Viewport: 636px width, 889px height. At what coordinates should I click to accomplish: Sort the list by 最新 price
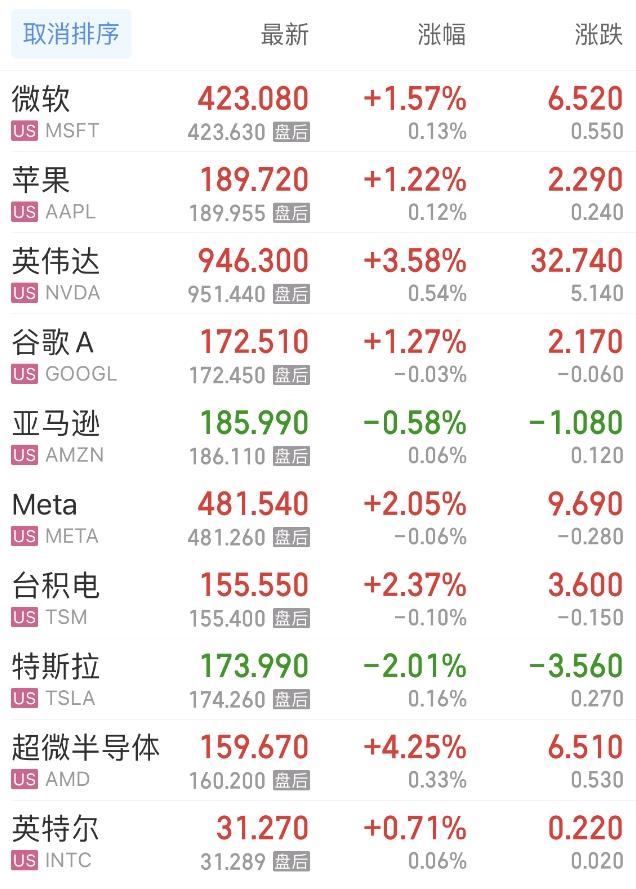click(284, 35)
